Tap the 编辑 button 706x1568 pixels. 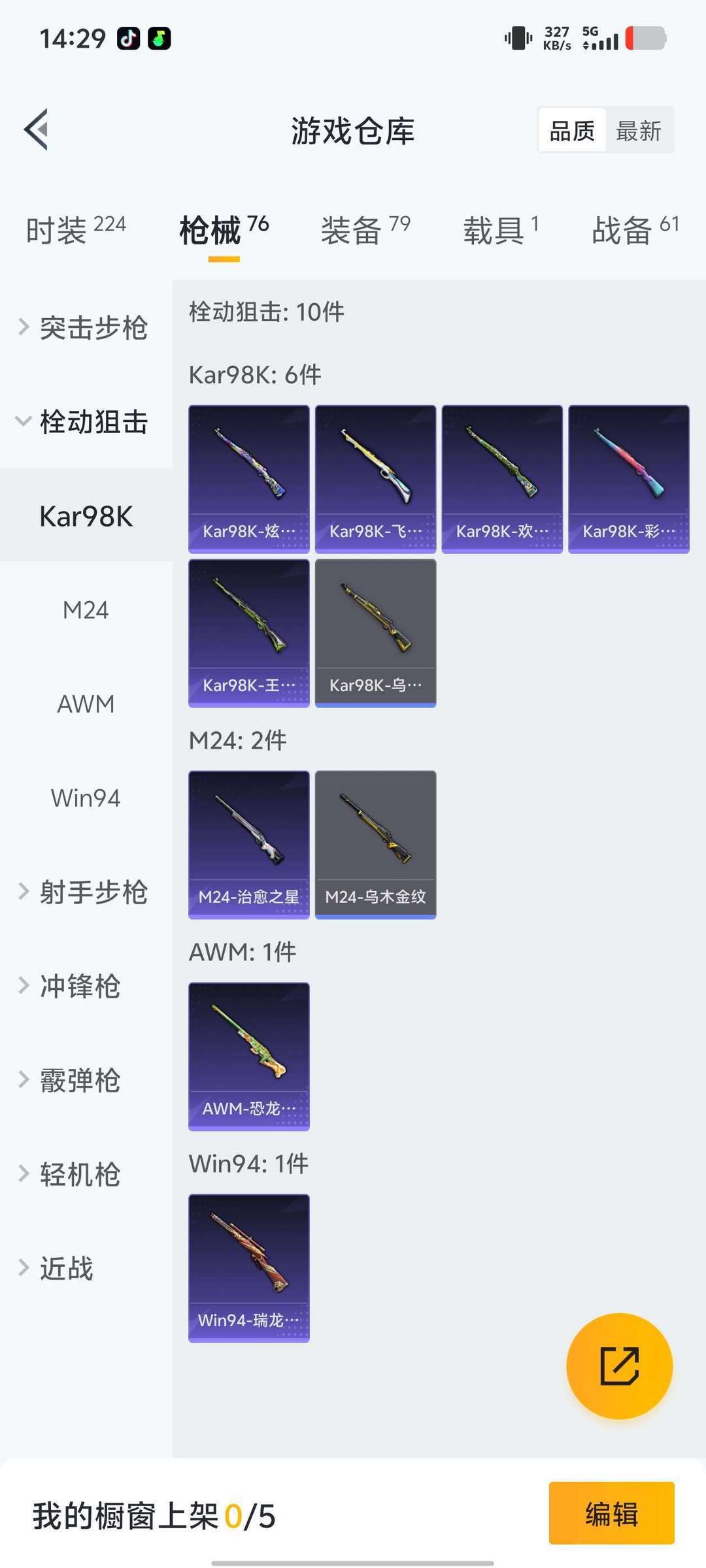[611, 1513]
